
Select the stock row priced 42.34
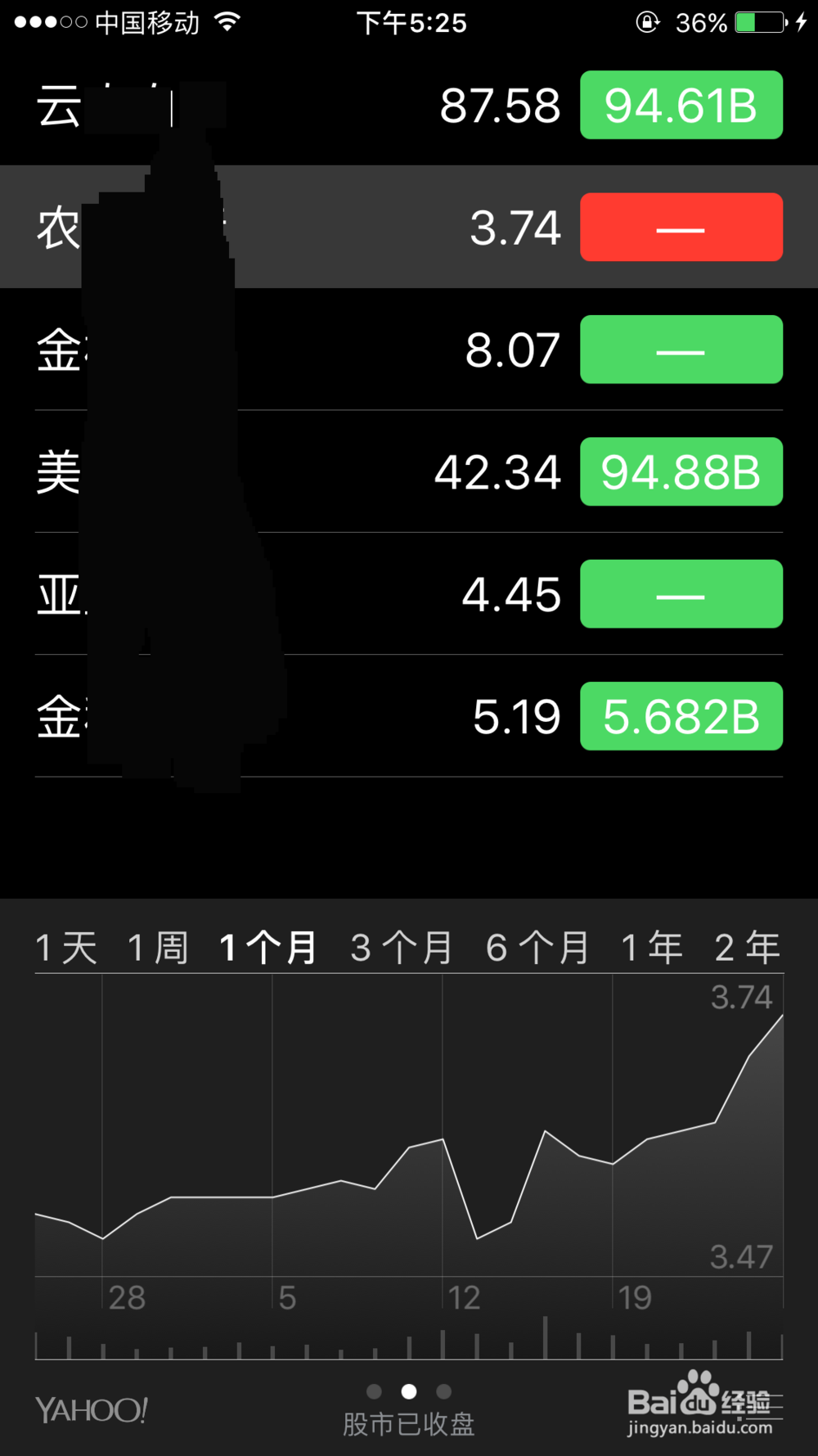coord(409,471)
